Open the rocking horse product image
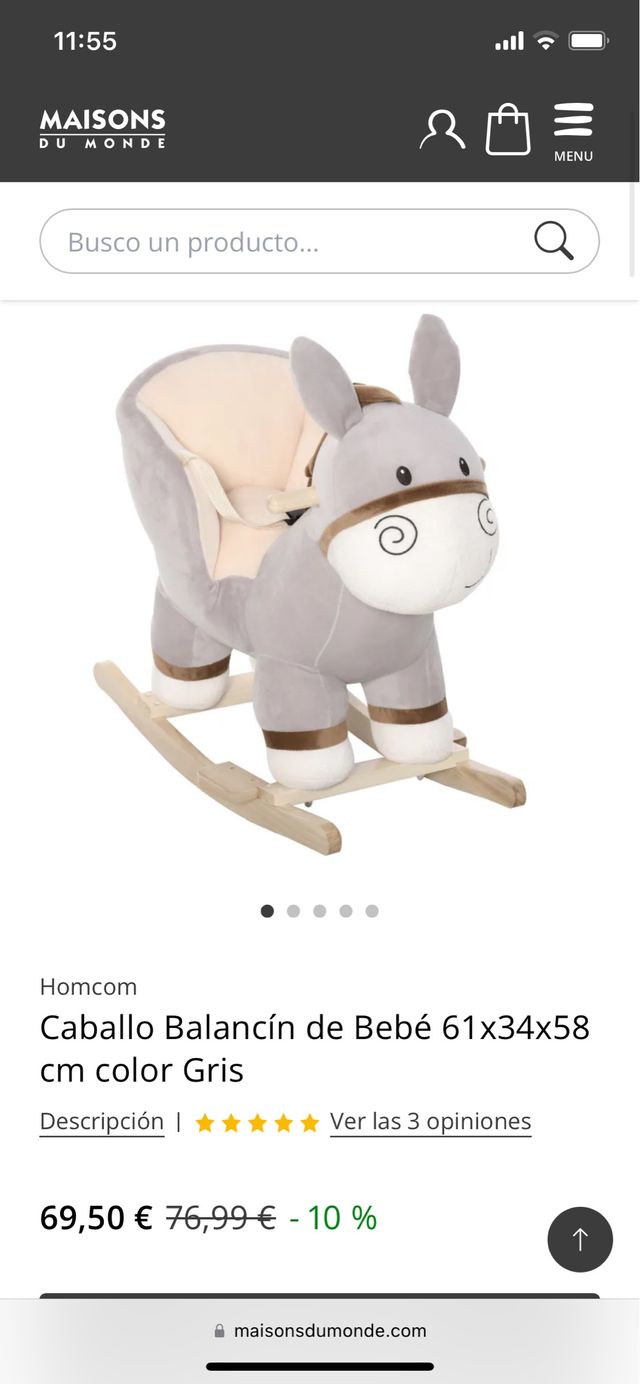 [310, 590]
